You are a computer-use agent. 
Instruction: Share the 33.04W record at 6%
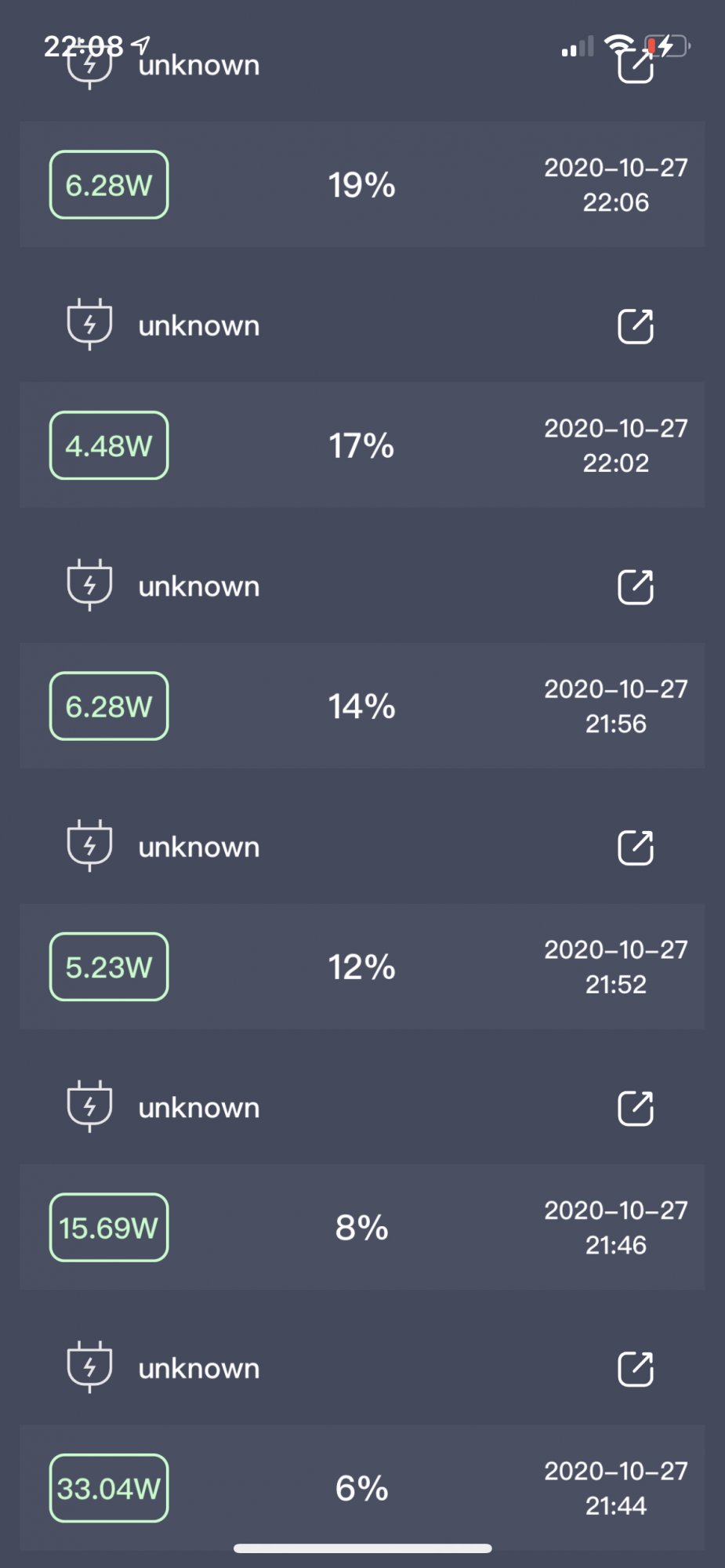(636, 1369)
